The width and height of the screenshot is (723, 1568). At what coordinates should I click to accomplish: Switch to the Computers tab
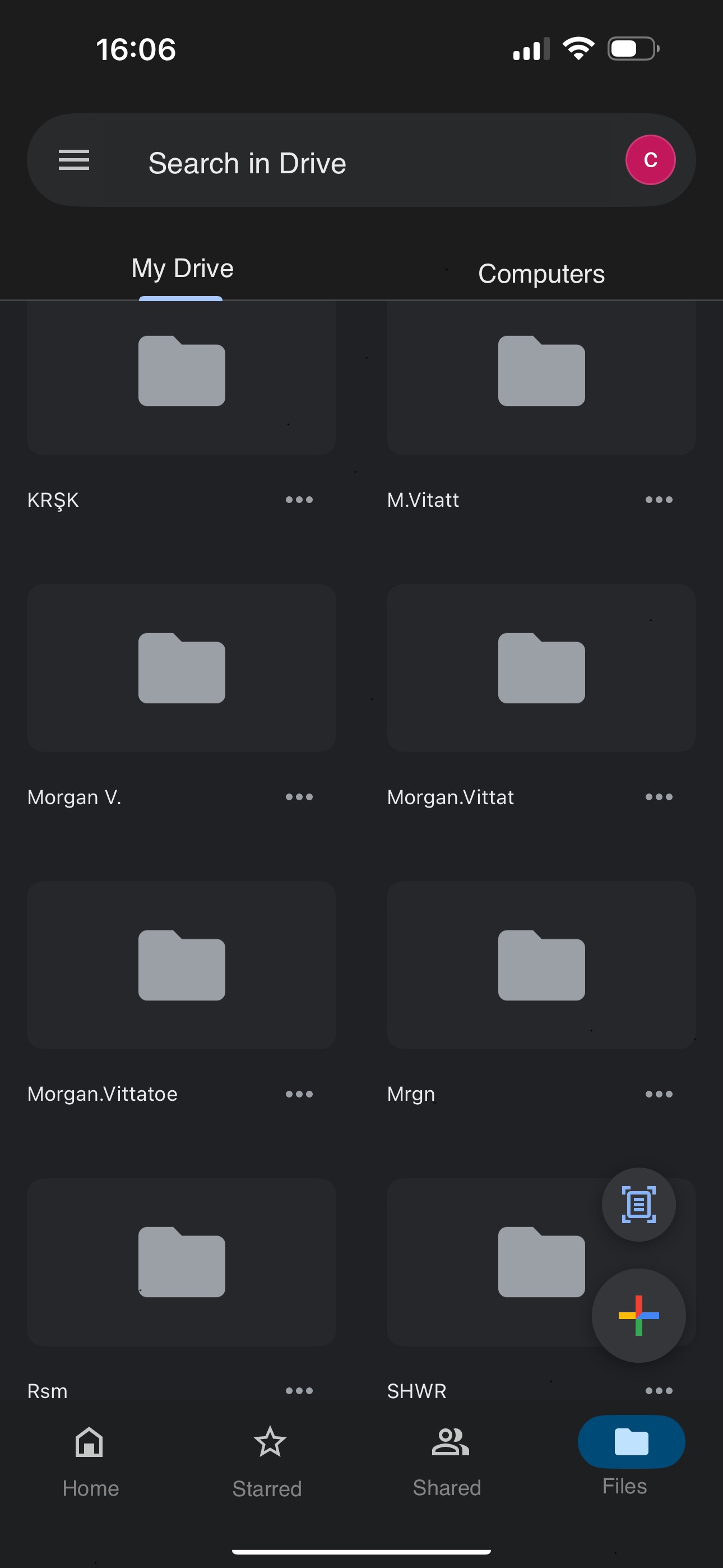click(541, 274)
